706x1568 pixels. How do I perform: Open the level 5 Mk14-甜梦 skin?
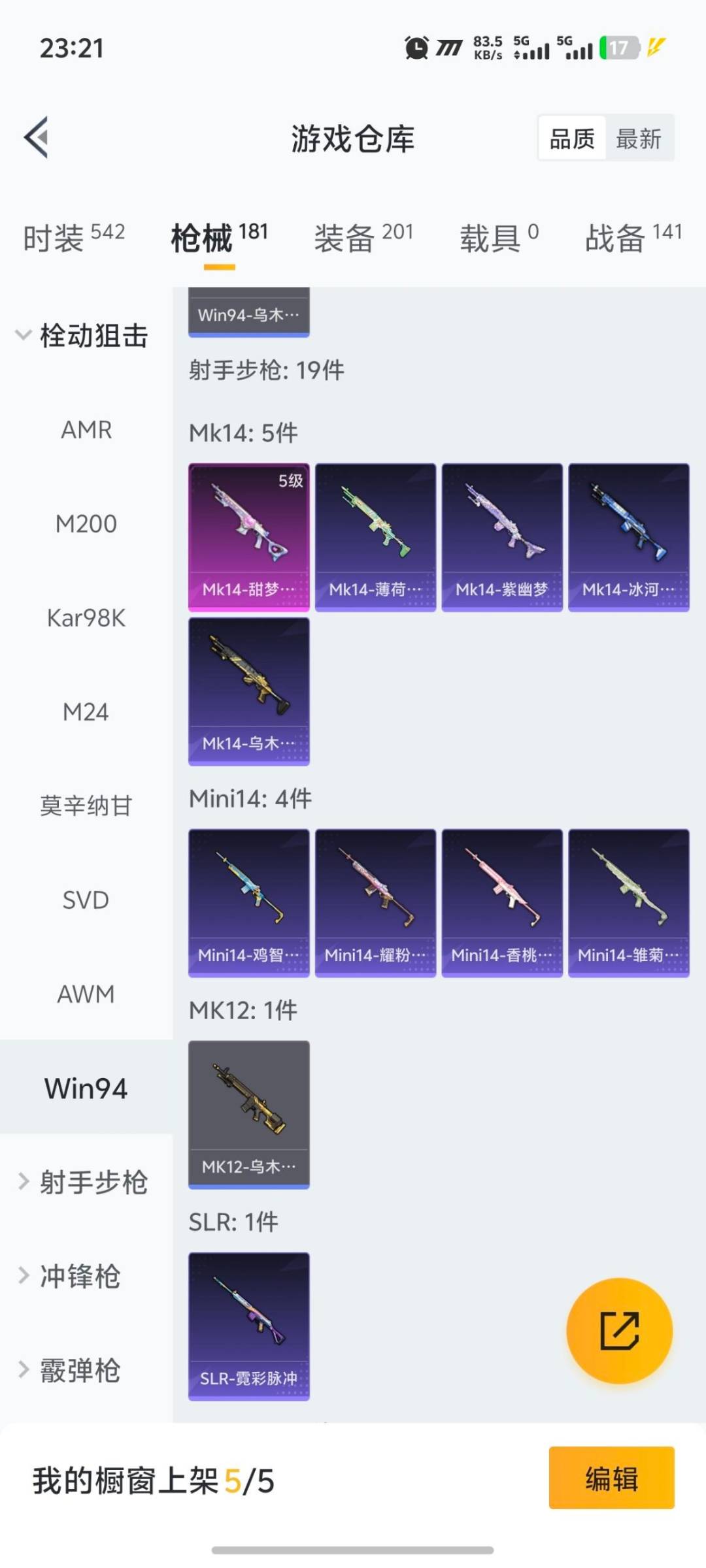point(248,537)
